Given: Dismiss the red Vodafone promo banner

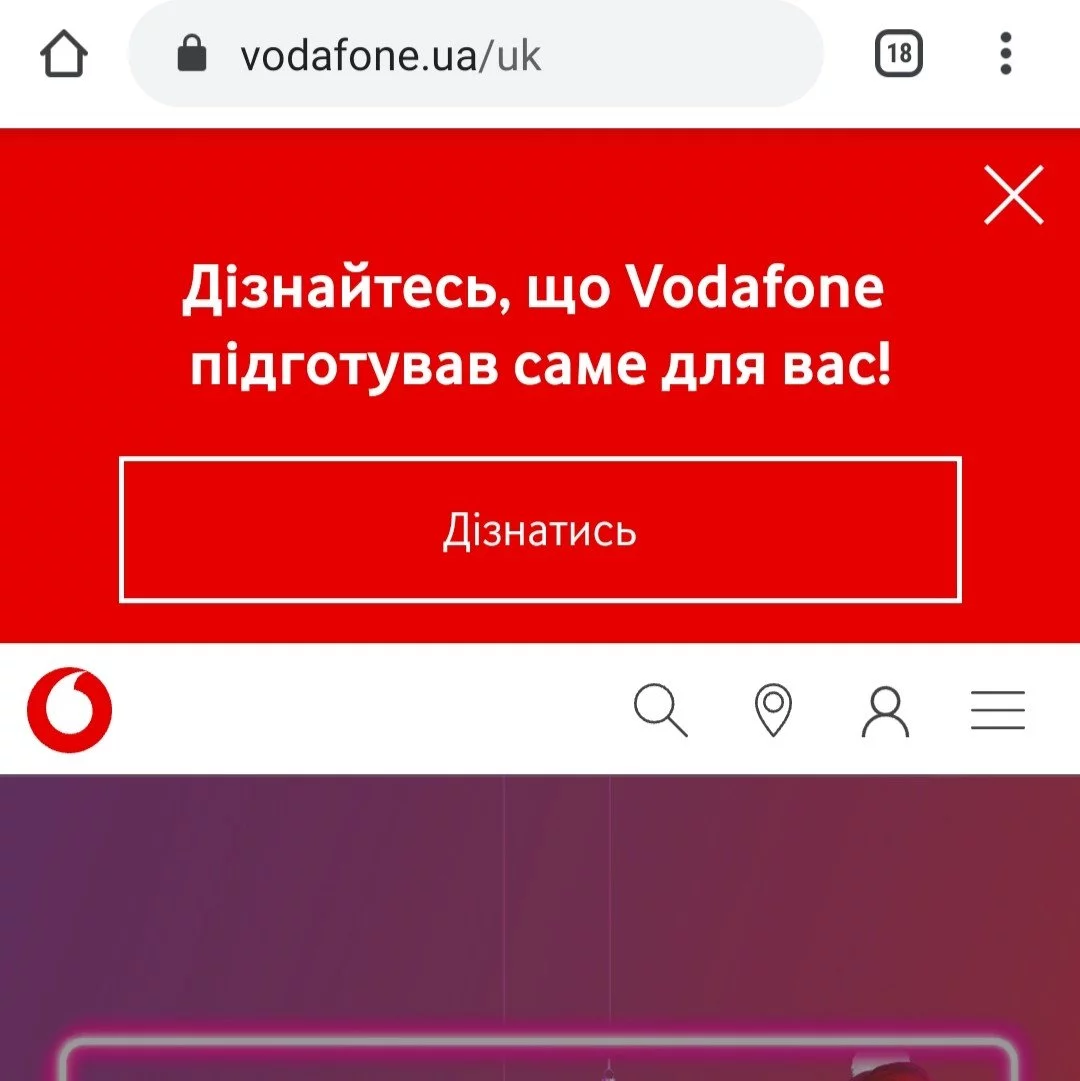Looking at the screenshot, I should click(1013, 195).
